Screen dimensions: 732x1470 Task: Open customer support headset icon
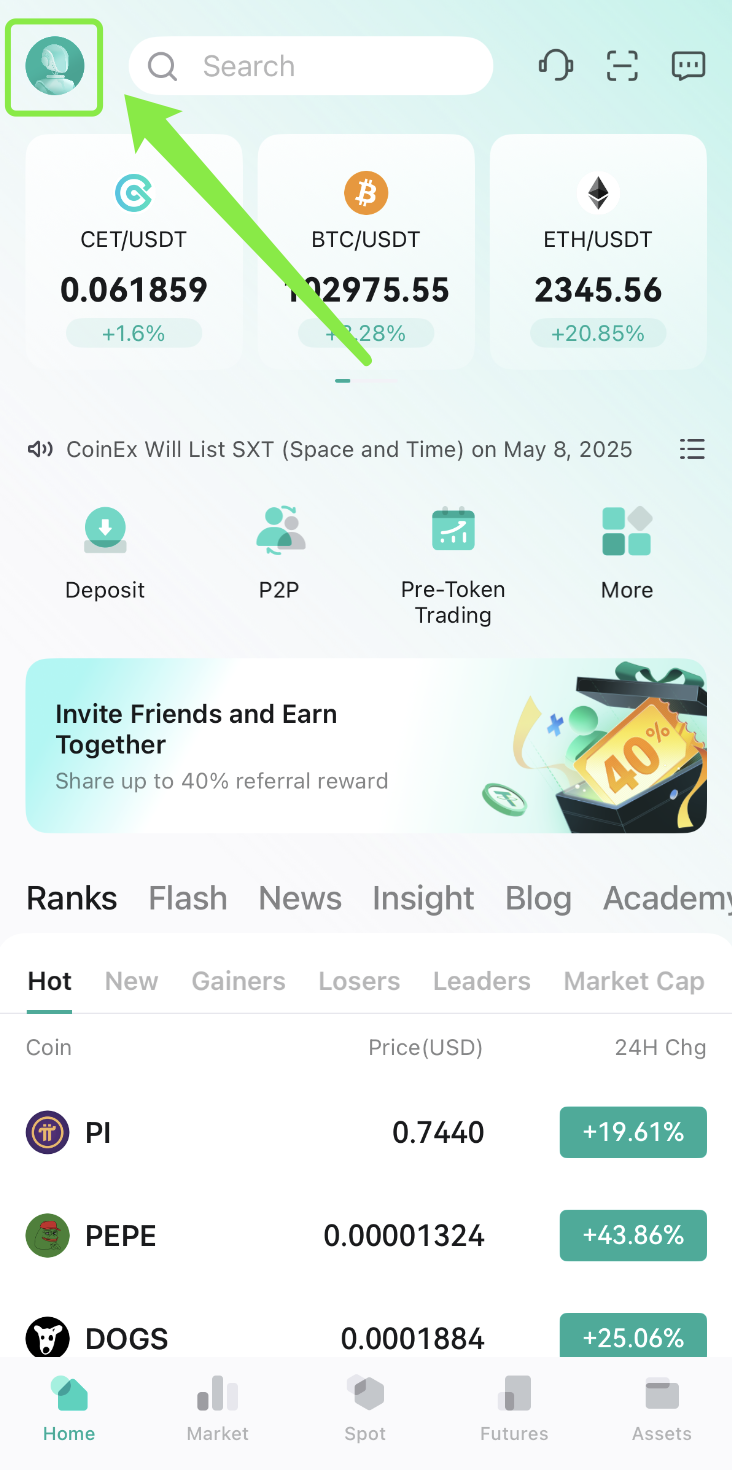coord(556,66)
